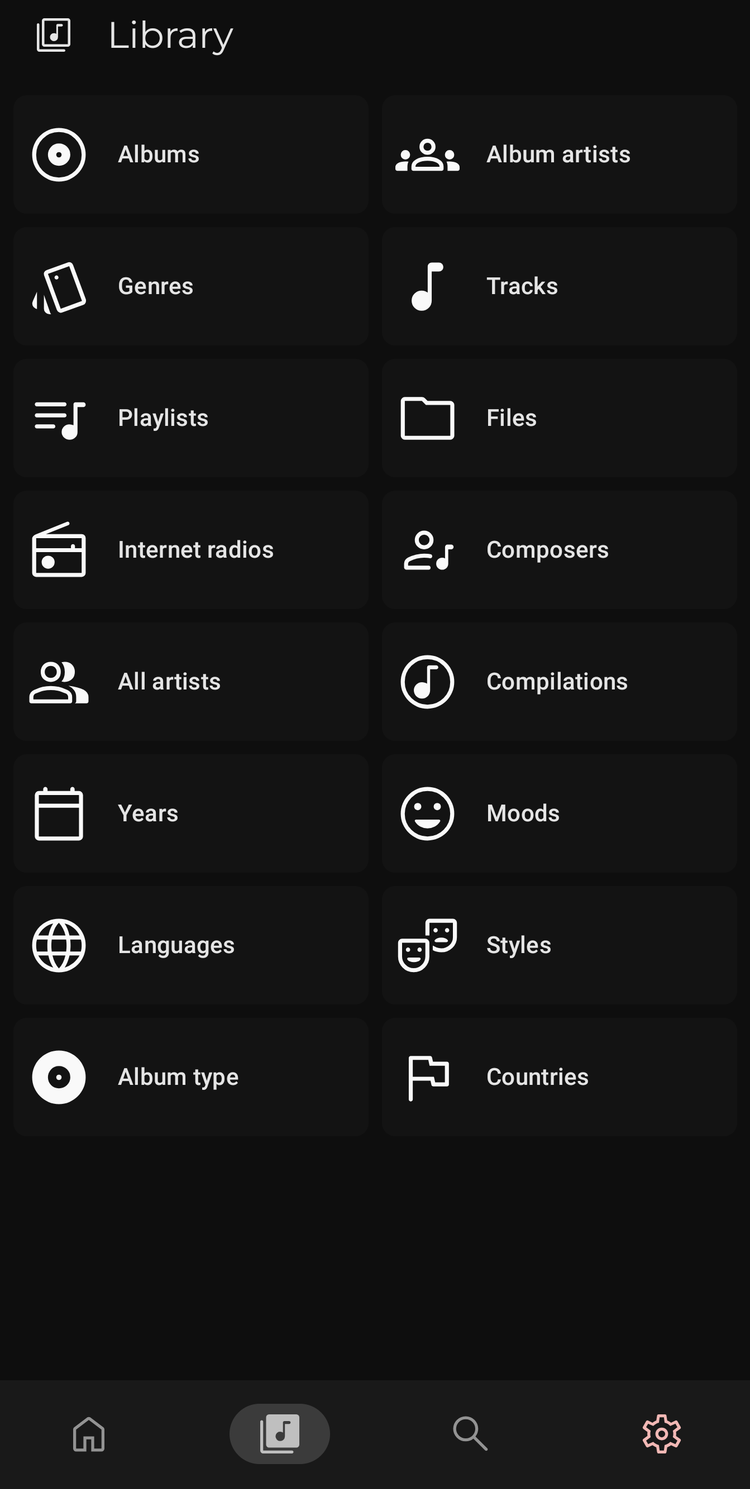Image resolution: width=750 pixels, height=1489 pixels.
Task: Switch to the Home tab
Action: coord(89,1433)
